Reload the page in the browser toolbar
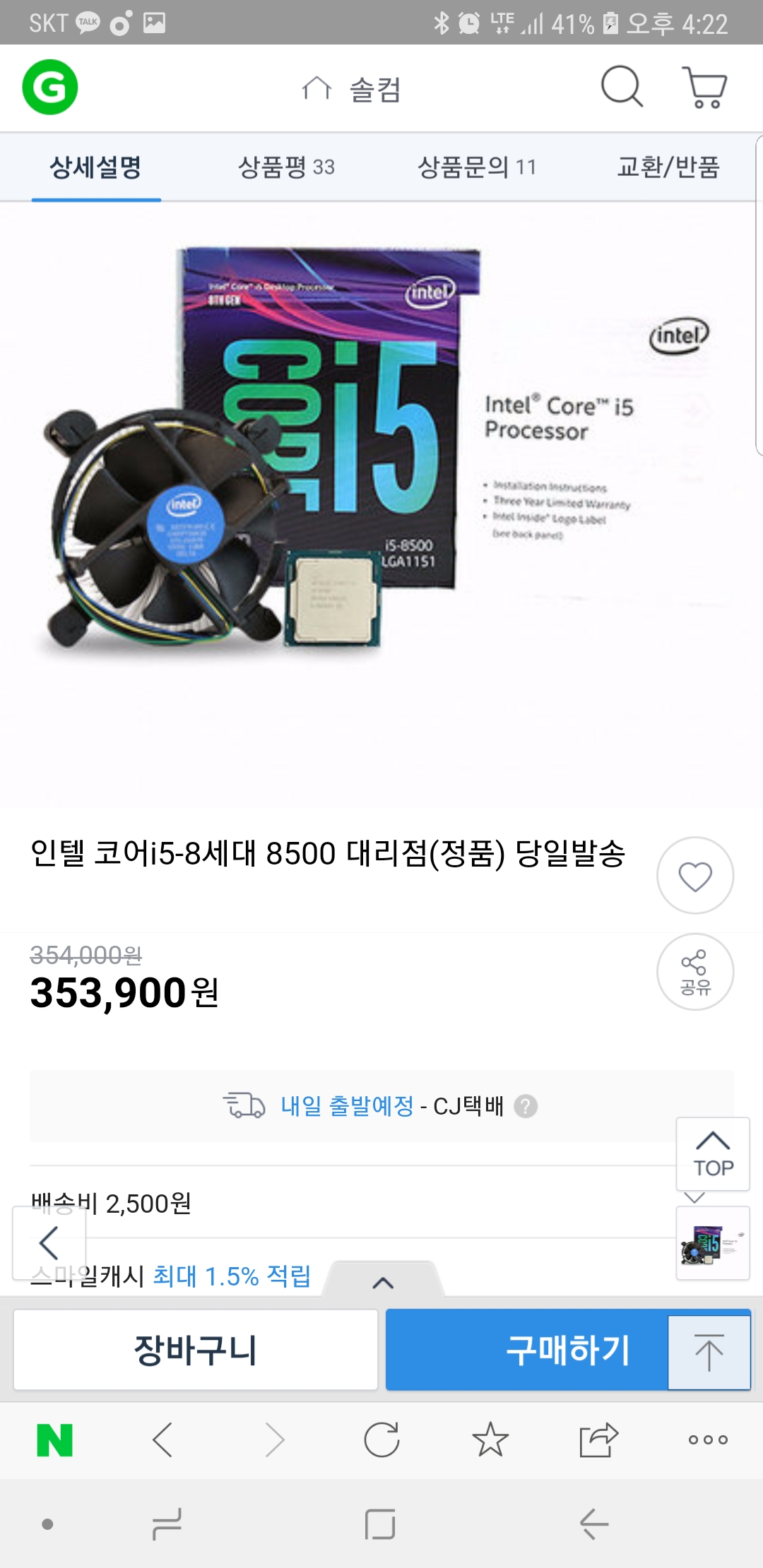 [x=381, y=1440]
